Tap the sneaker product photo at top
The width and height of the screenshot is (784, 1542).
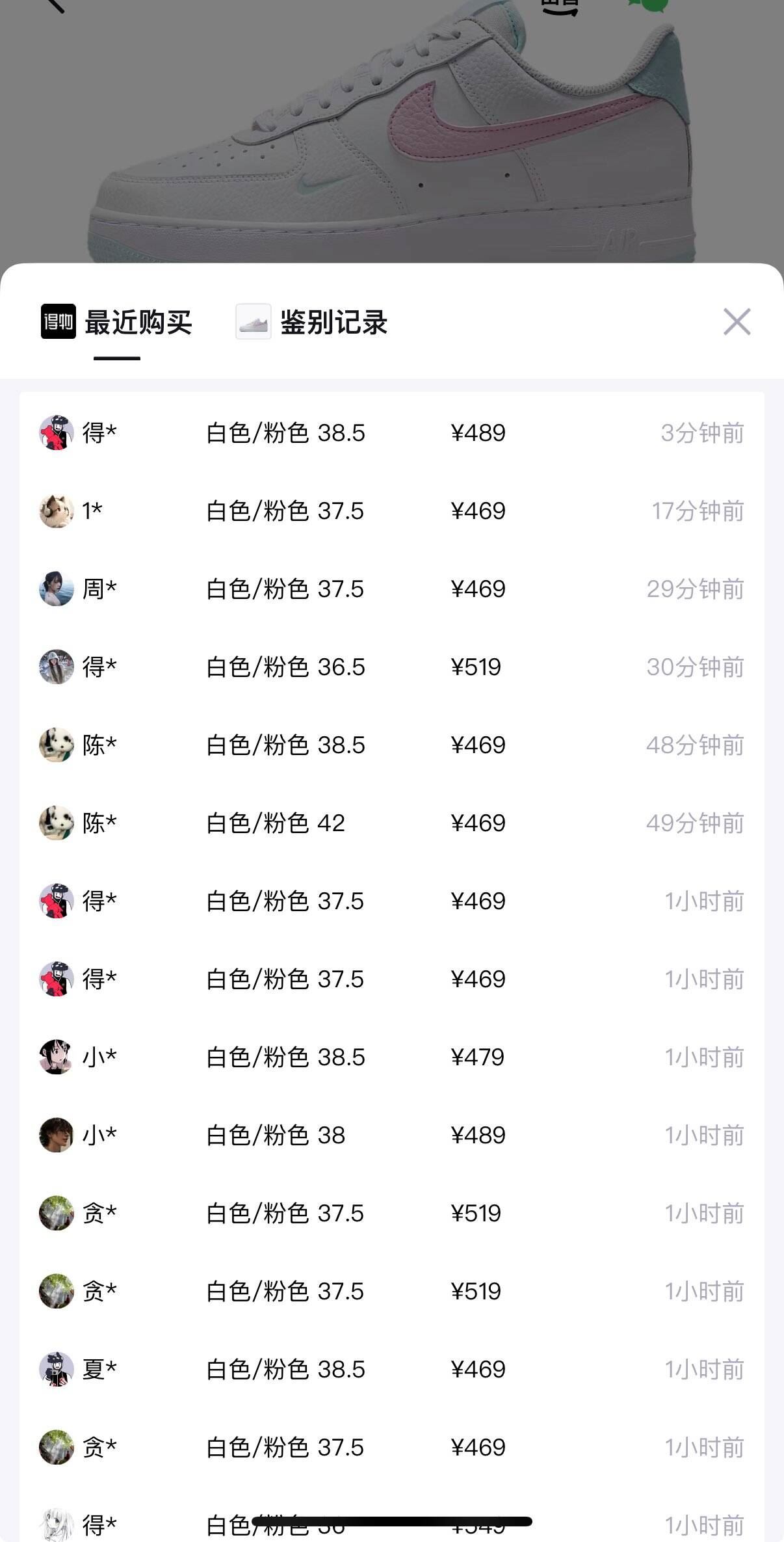[x=390, y=130]
